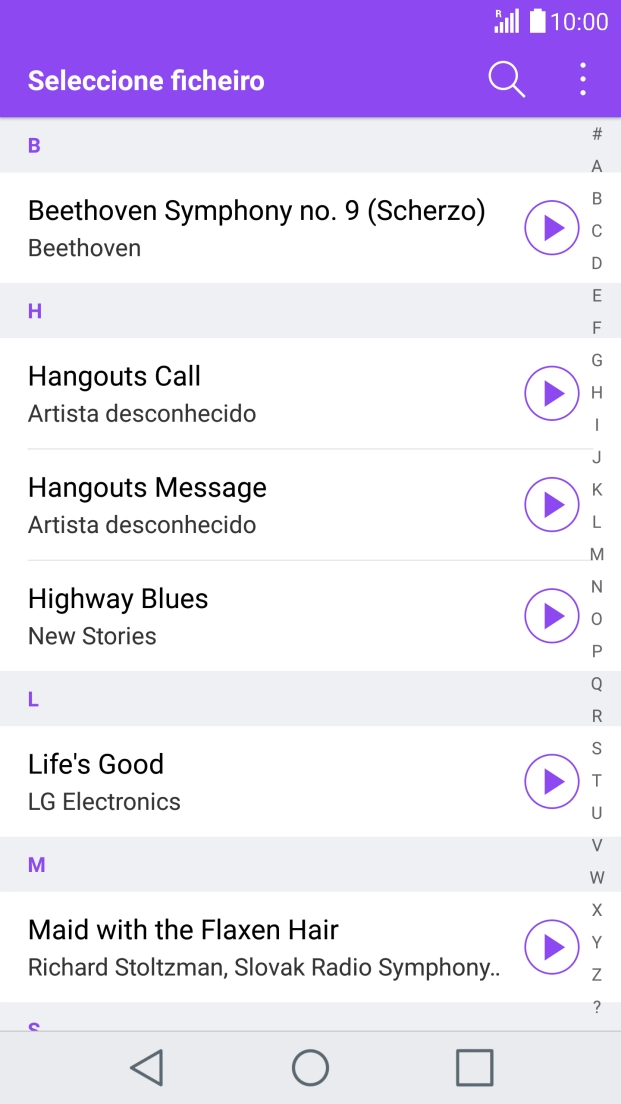Select Beethoven Symphony no. 9 (Scherzo) file

pos(256,228)
